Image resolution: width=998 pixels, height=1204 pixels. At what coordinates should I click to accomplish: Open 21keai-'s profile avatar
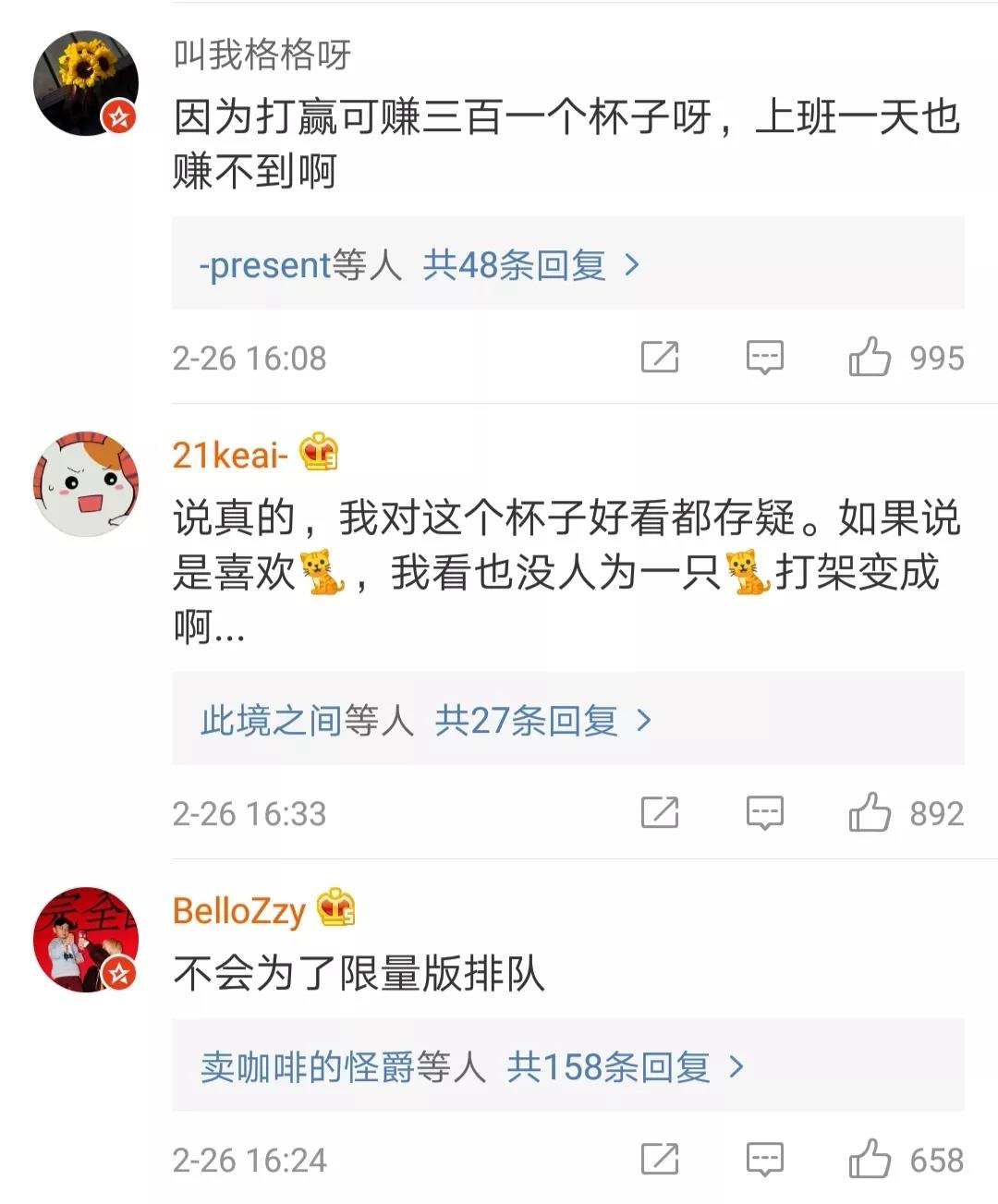(x=85, y=483)
